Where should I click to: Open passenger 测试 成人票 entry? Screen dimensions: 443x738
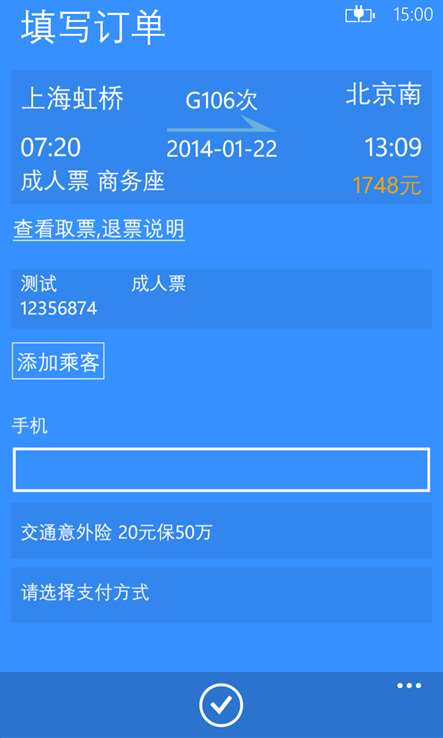[x=221, y=299]
